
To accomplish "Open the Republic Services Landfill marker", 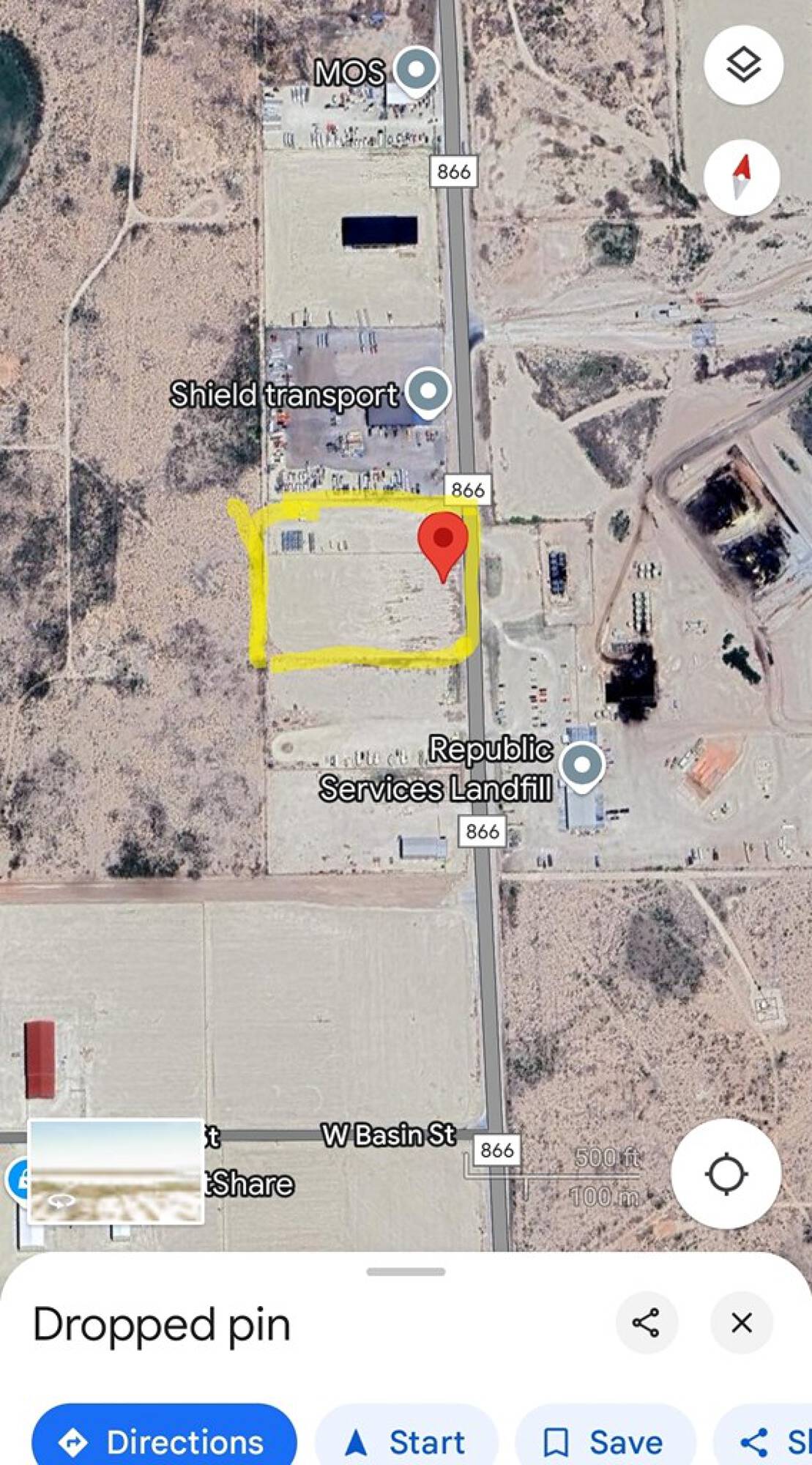I will 582,766.
